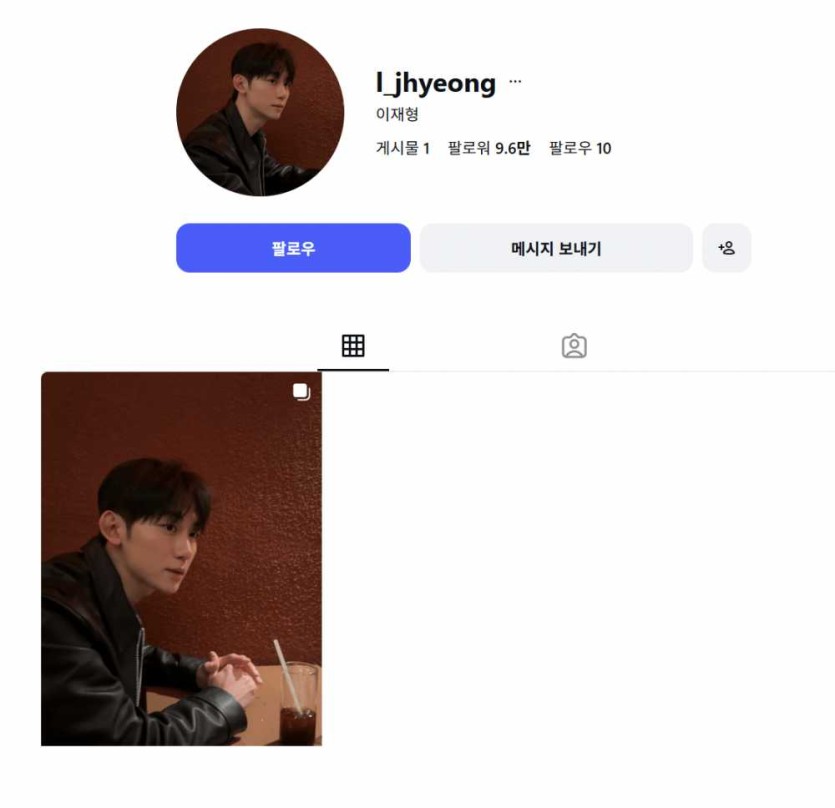Open the post thumbnail in the grid

tap(181, 558)
